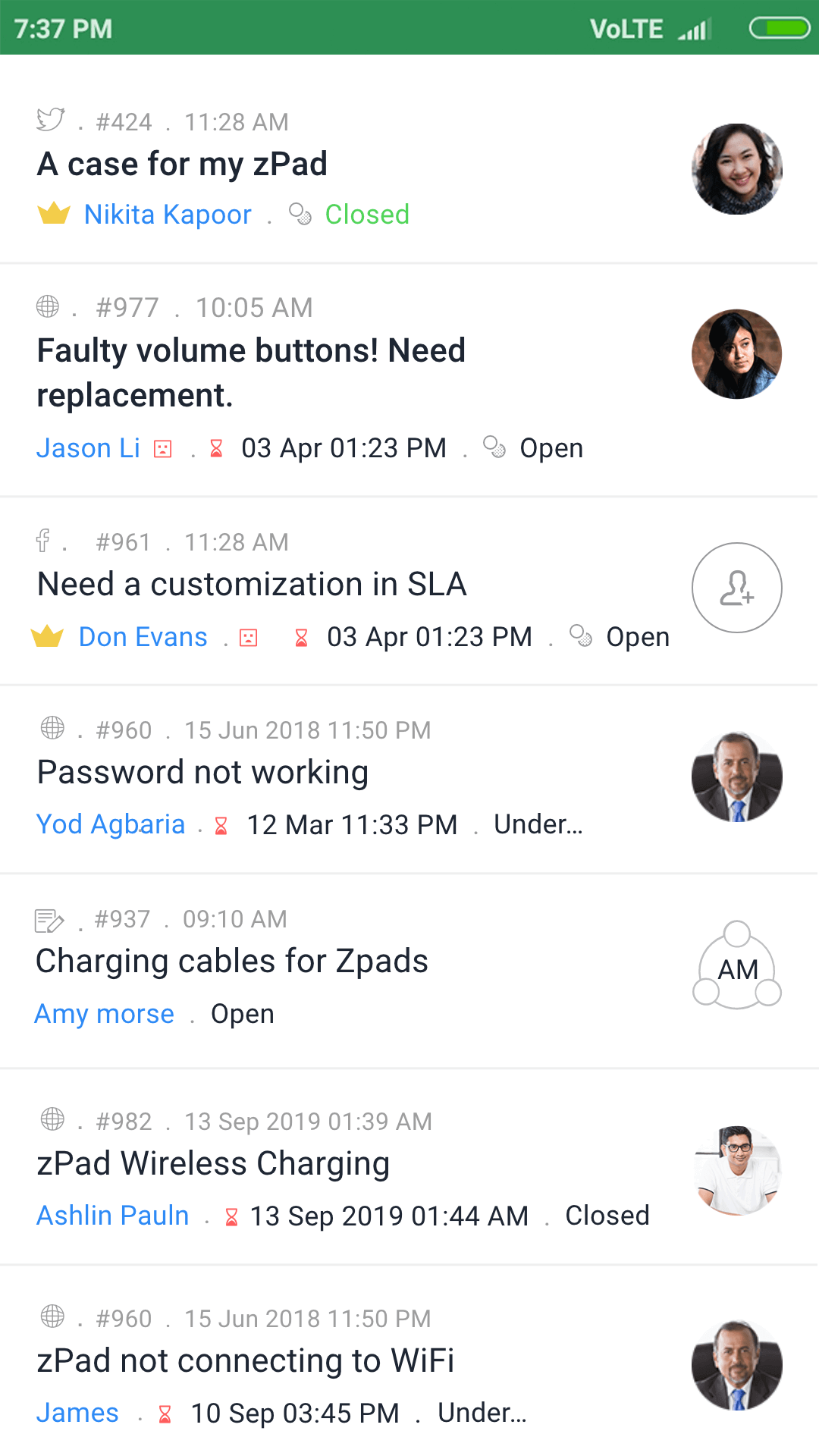The height and width of the screenshot is (1456, 819).
Task: View contact Ashlin Pauln
Action: pos(112,1216)
